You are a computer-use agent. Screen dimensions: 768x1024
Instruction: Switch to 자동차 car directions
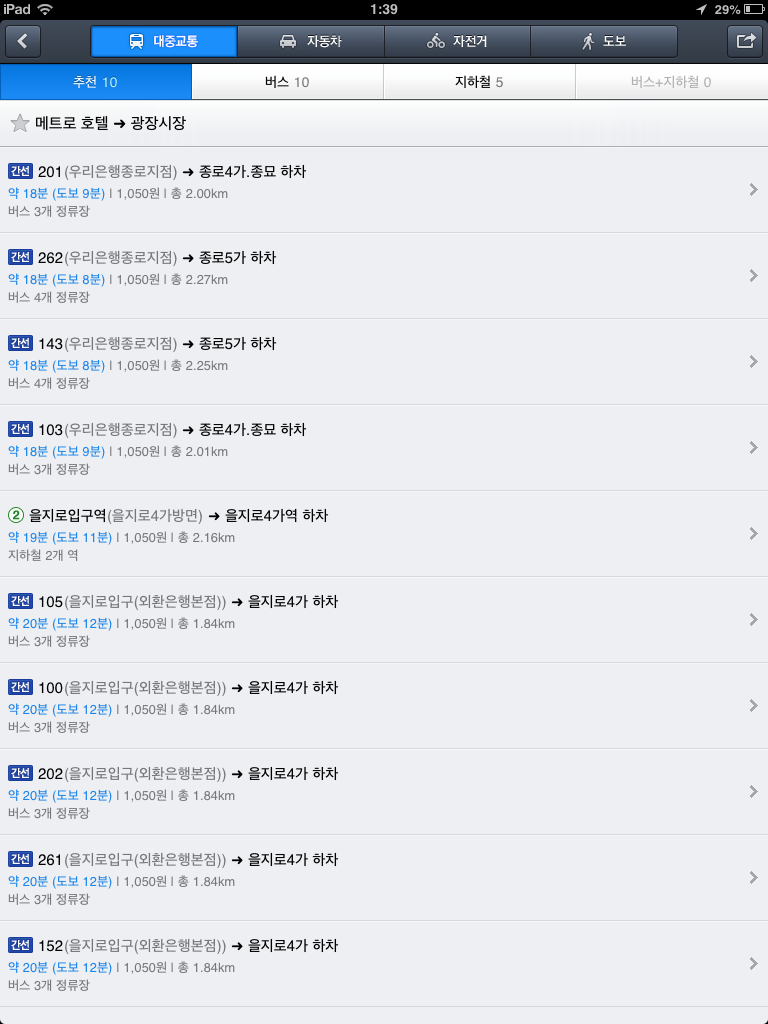coord(311,41)
